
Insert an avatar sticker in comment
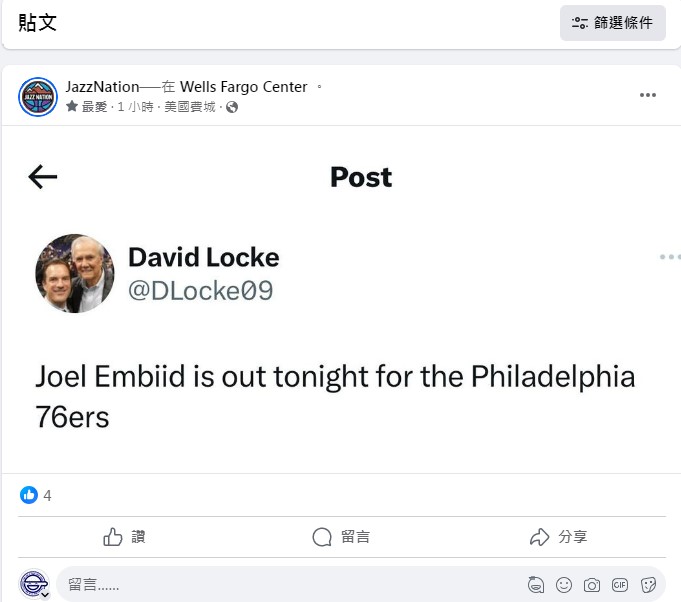click(x=536, y=585)
